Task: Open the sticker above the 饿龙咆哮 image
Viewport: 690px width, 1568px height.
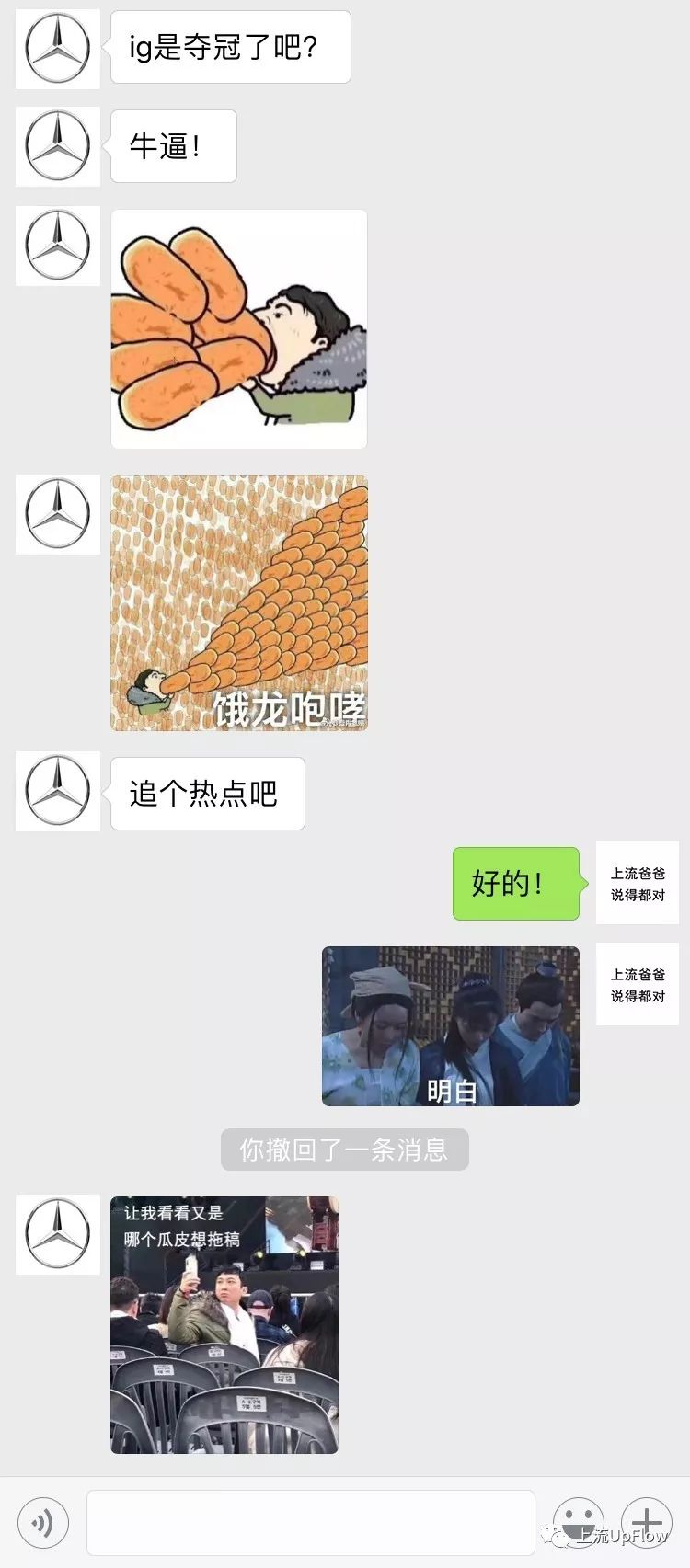Action: pyautogui.click(x=239, y=329)
